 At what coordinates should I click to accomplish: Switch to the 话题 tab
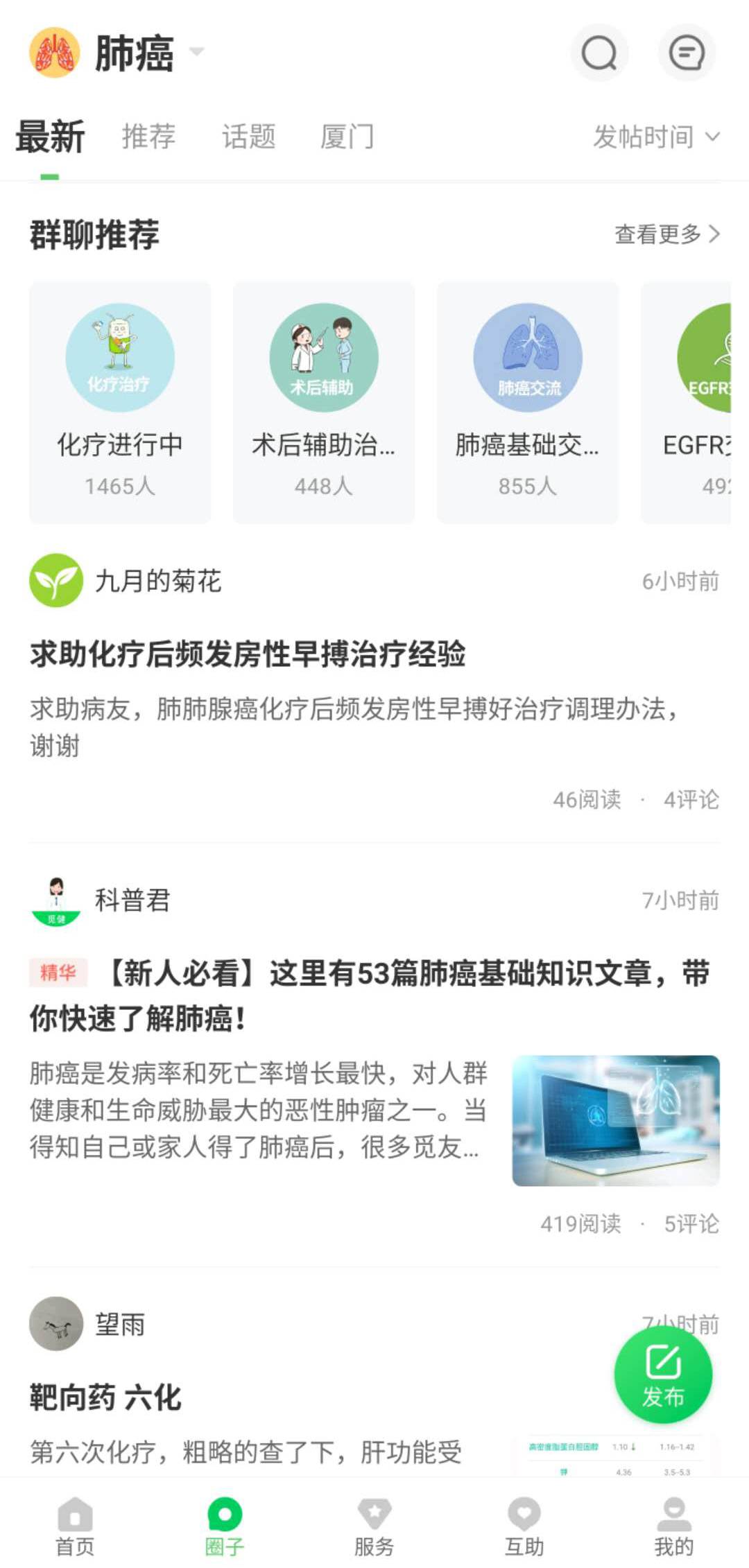[248, 137]
